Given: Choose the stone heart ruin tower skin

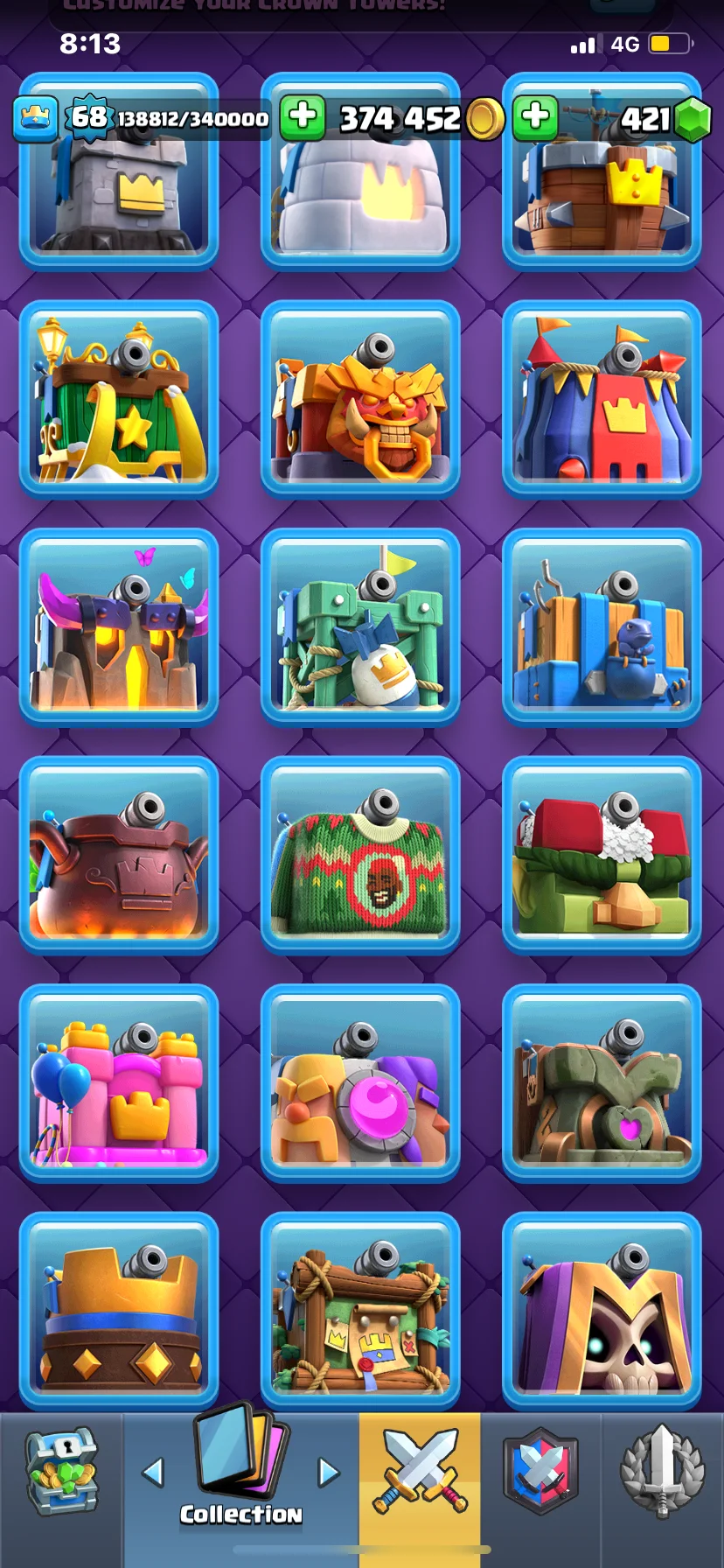Looking at the screenshot, I should [602, 1083].
